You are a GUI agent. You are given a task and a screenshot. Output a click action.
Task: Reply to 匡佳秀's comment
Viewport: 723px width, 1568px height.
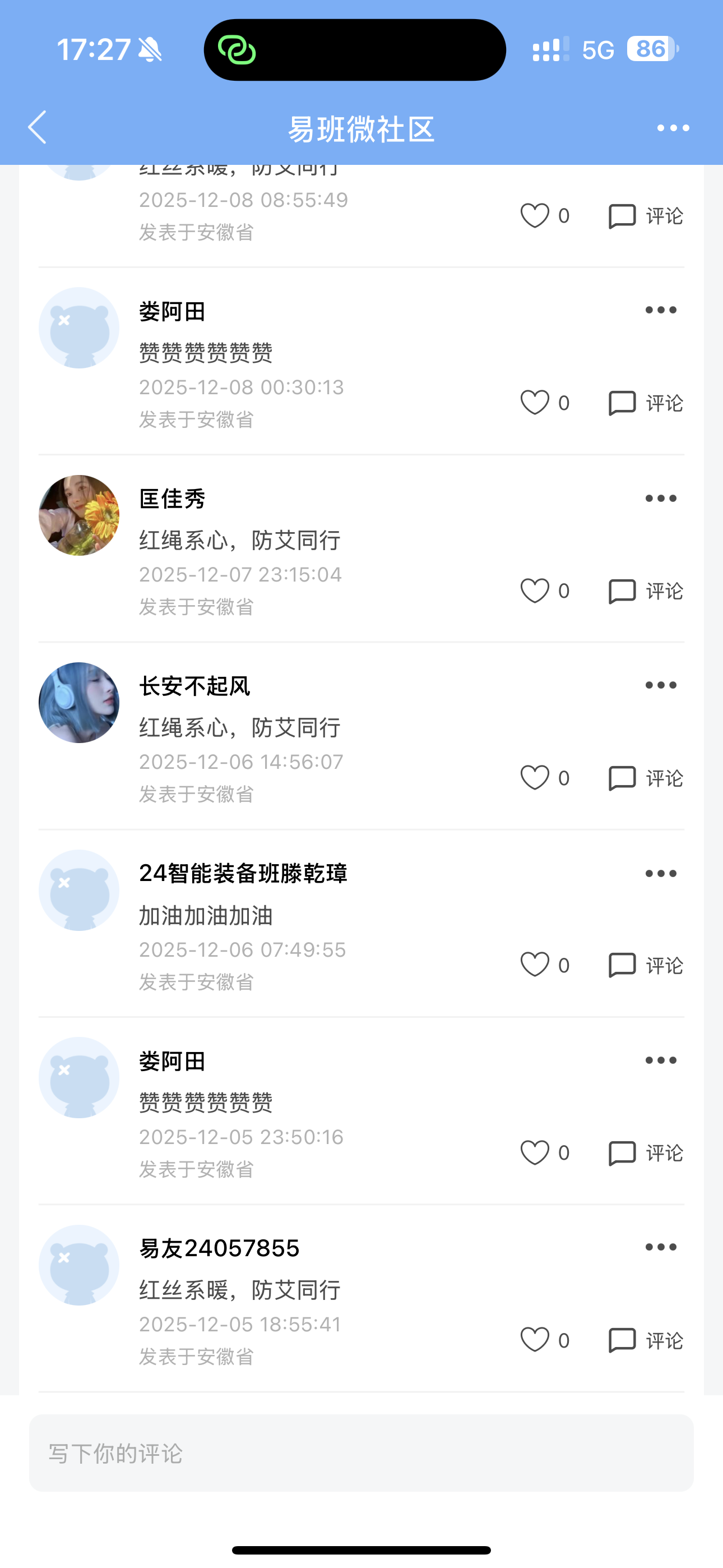[646, 591]
